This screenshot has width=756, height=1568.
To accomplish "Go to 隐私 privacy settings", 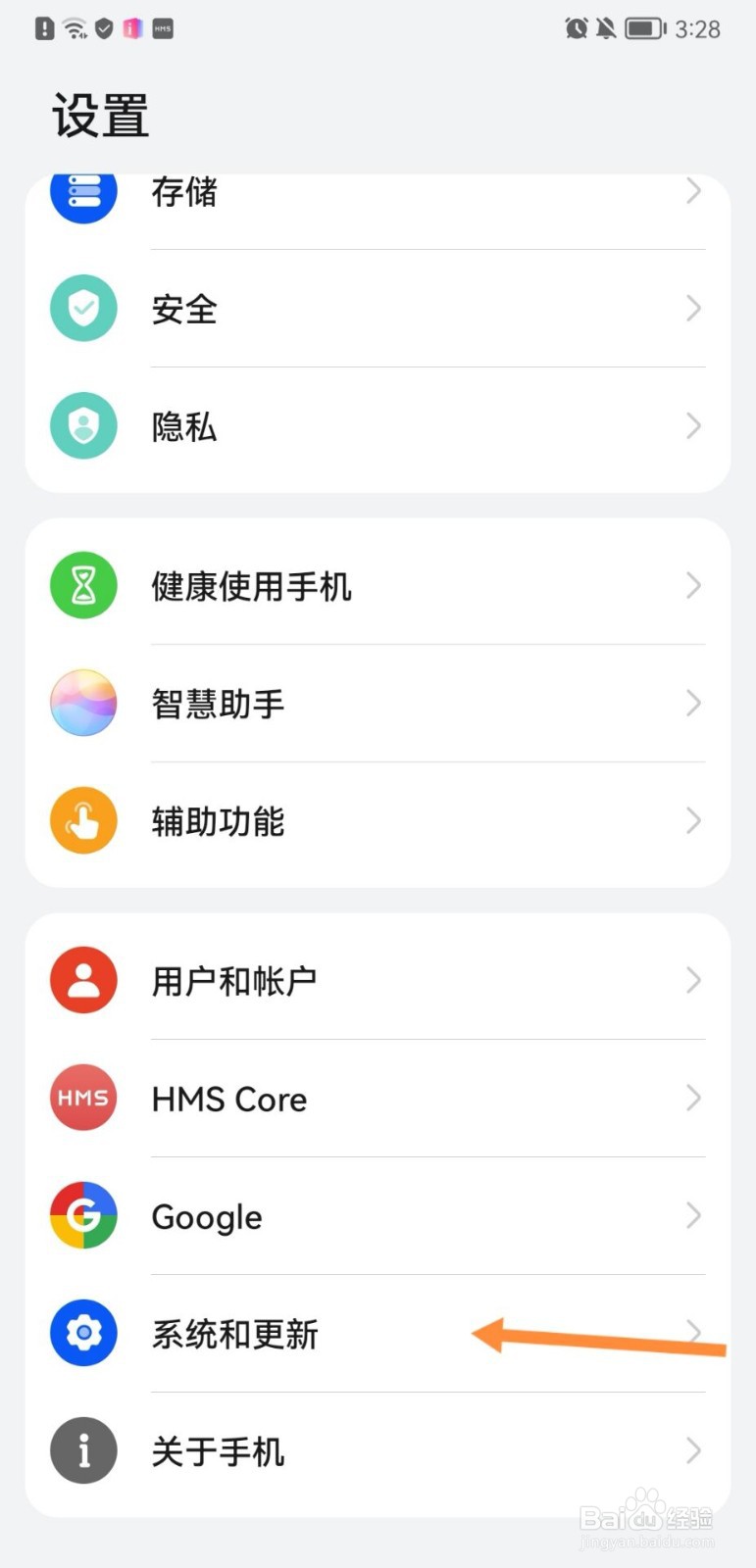I will 378,426.
